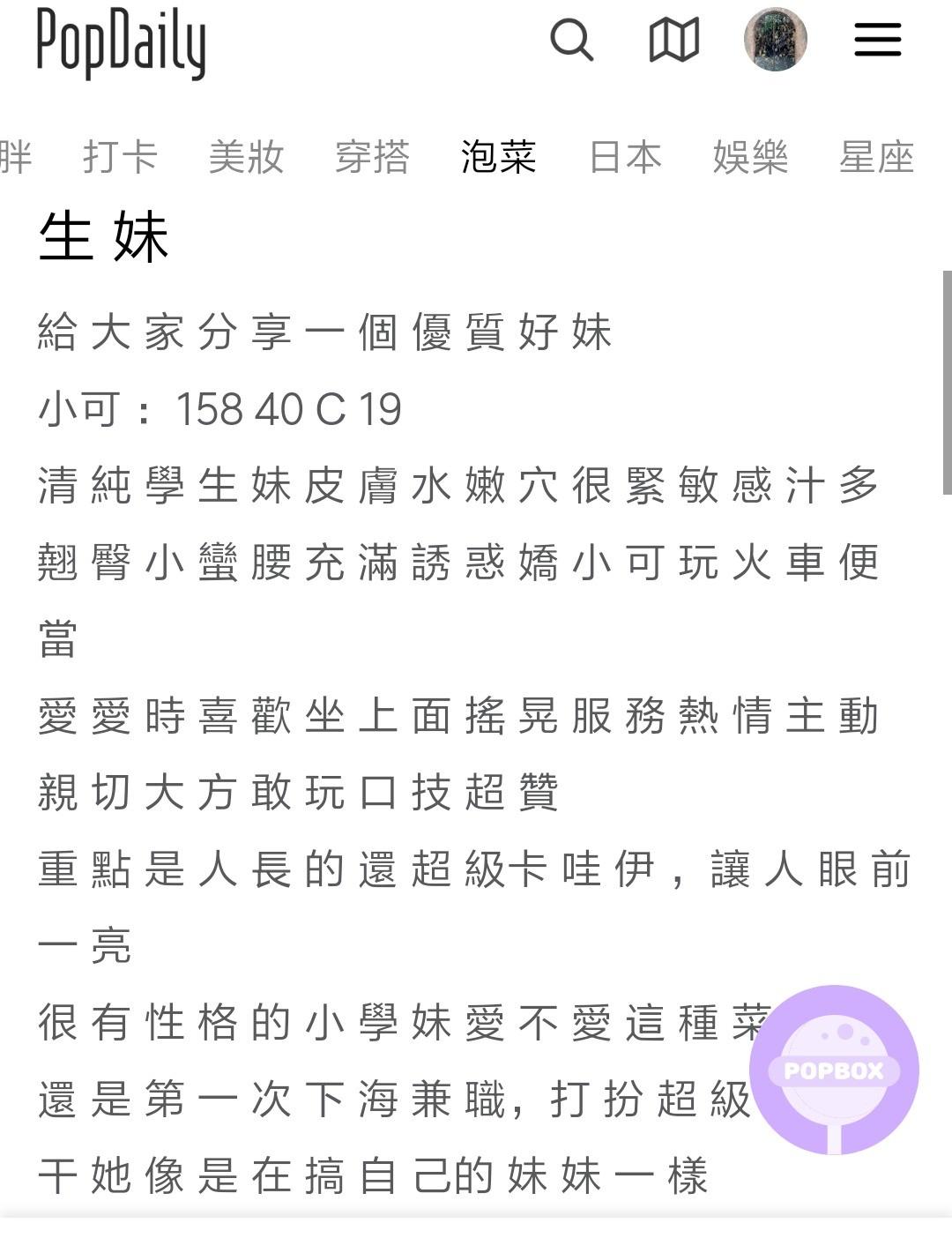Screen dimensions: 952x1238
Task: Switch to the 星座 tab
Action: [x=876, y=157]
